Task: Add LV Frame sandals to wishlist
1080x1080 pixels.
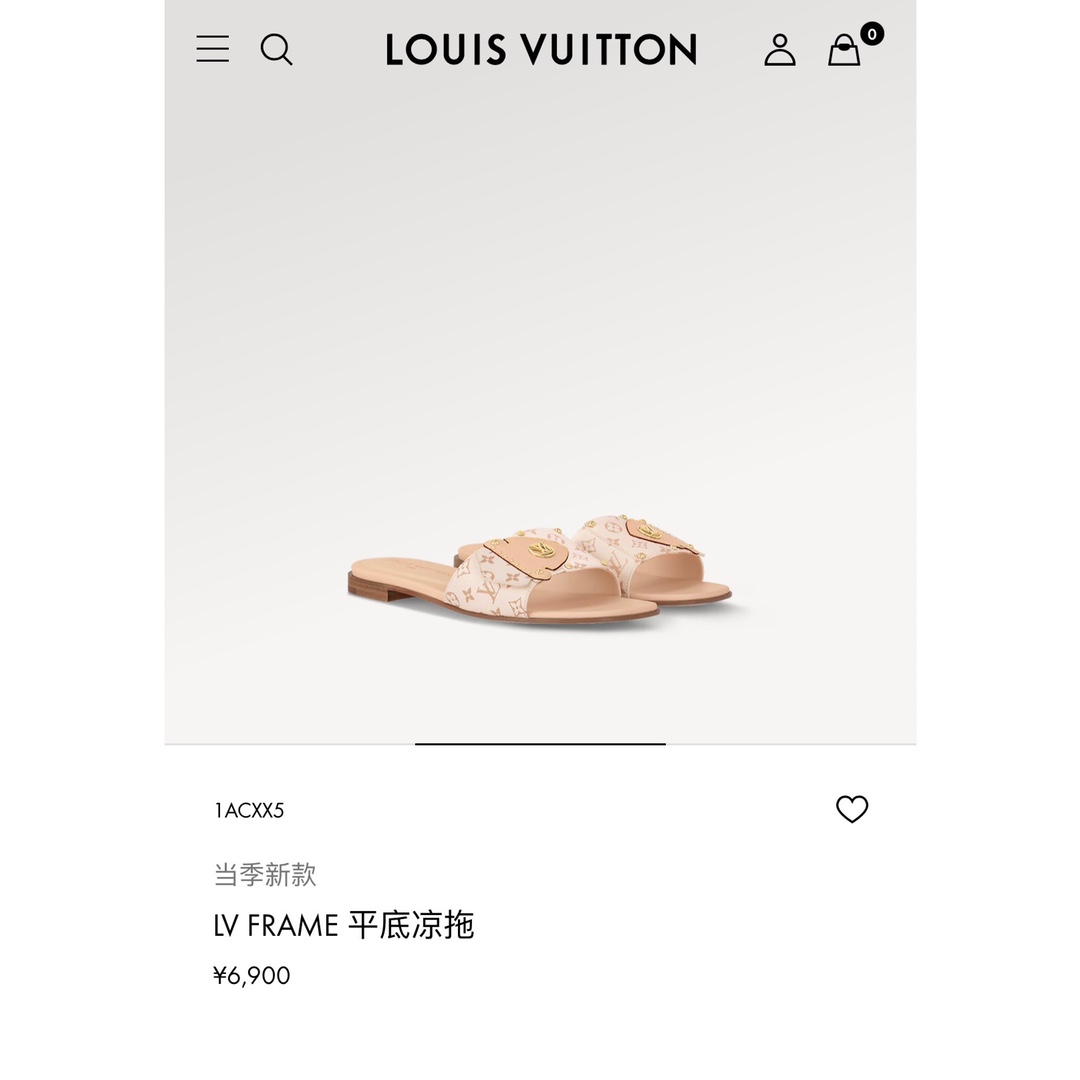Action: (x=852, y=809)
